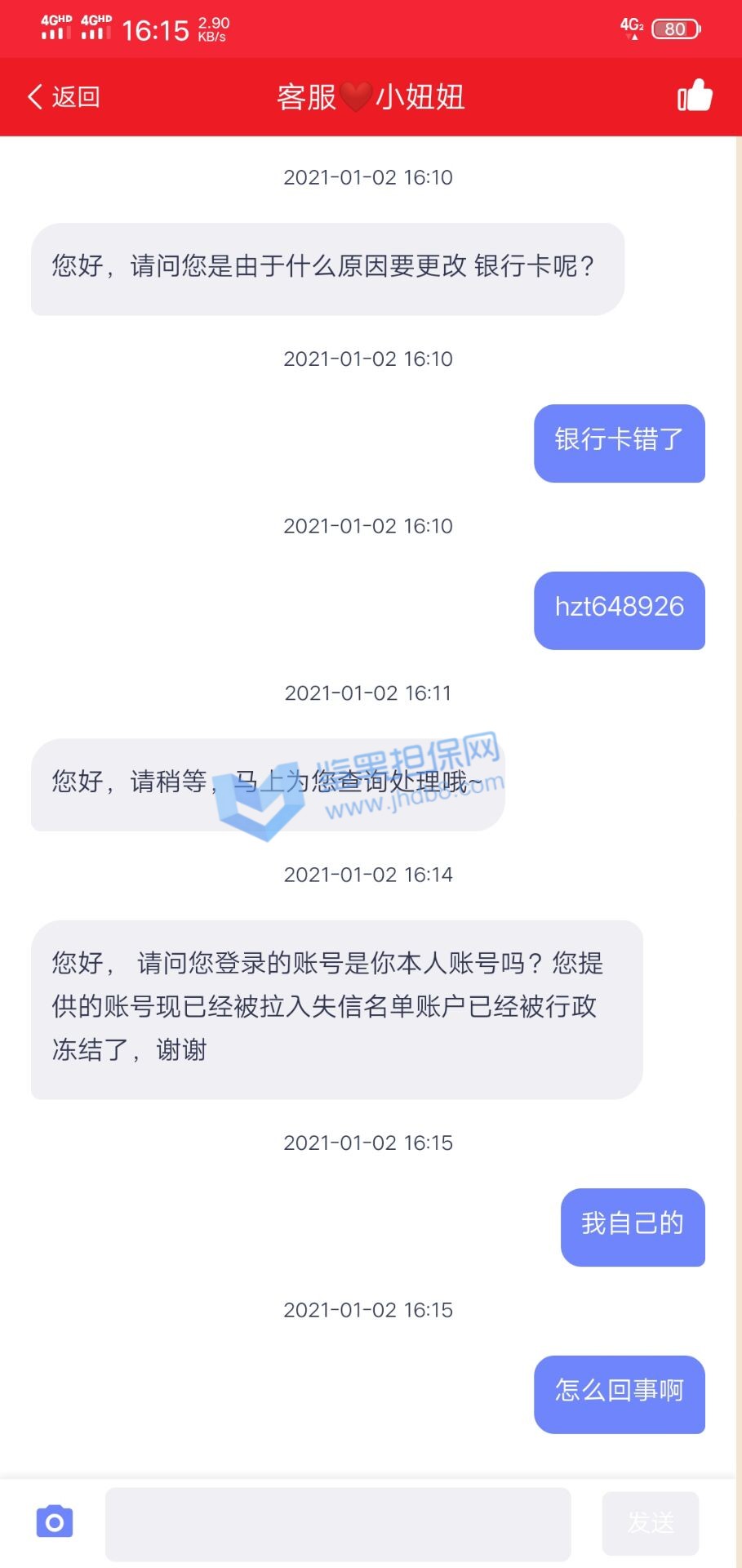Focus the message input field
The image size is (742, 1568).
tap(338, 1523)
